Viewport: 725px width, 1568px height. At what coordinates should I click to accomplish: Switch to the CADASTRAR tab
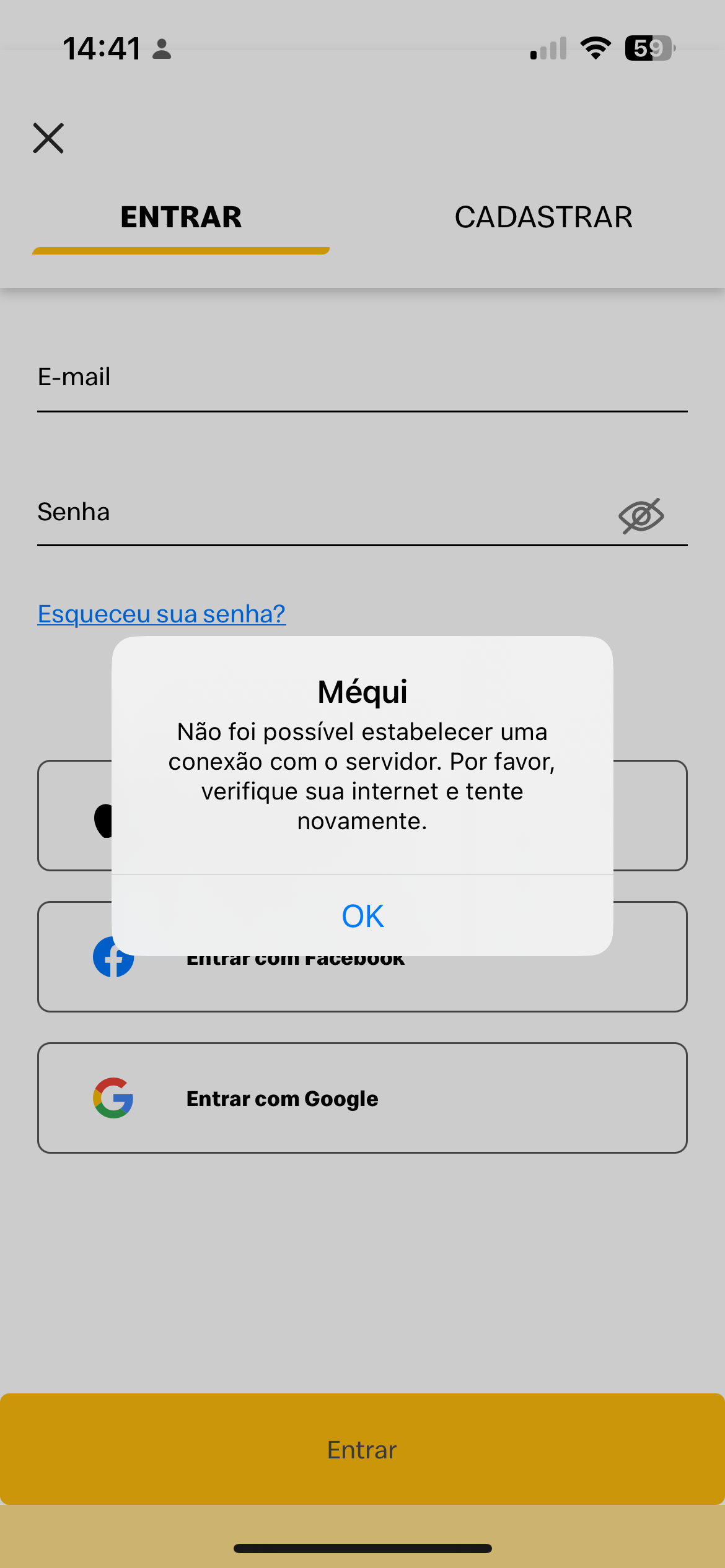(543, 217)
